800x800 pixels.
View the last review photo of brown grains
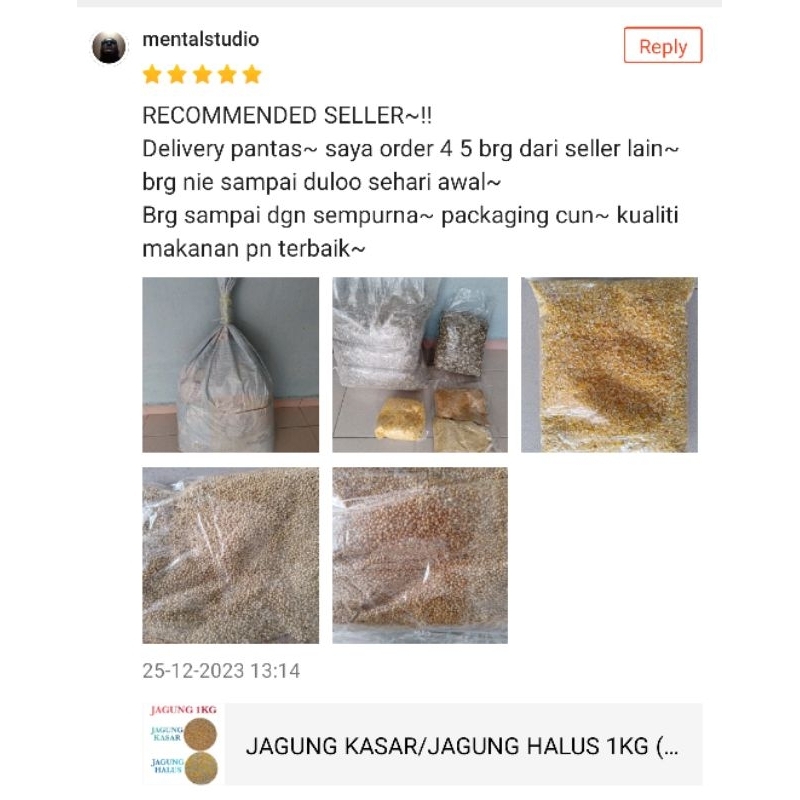coord(420,555)
